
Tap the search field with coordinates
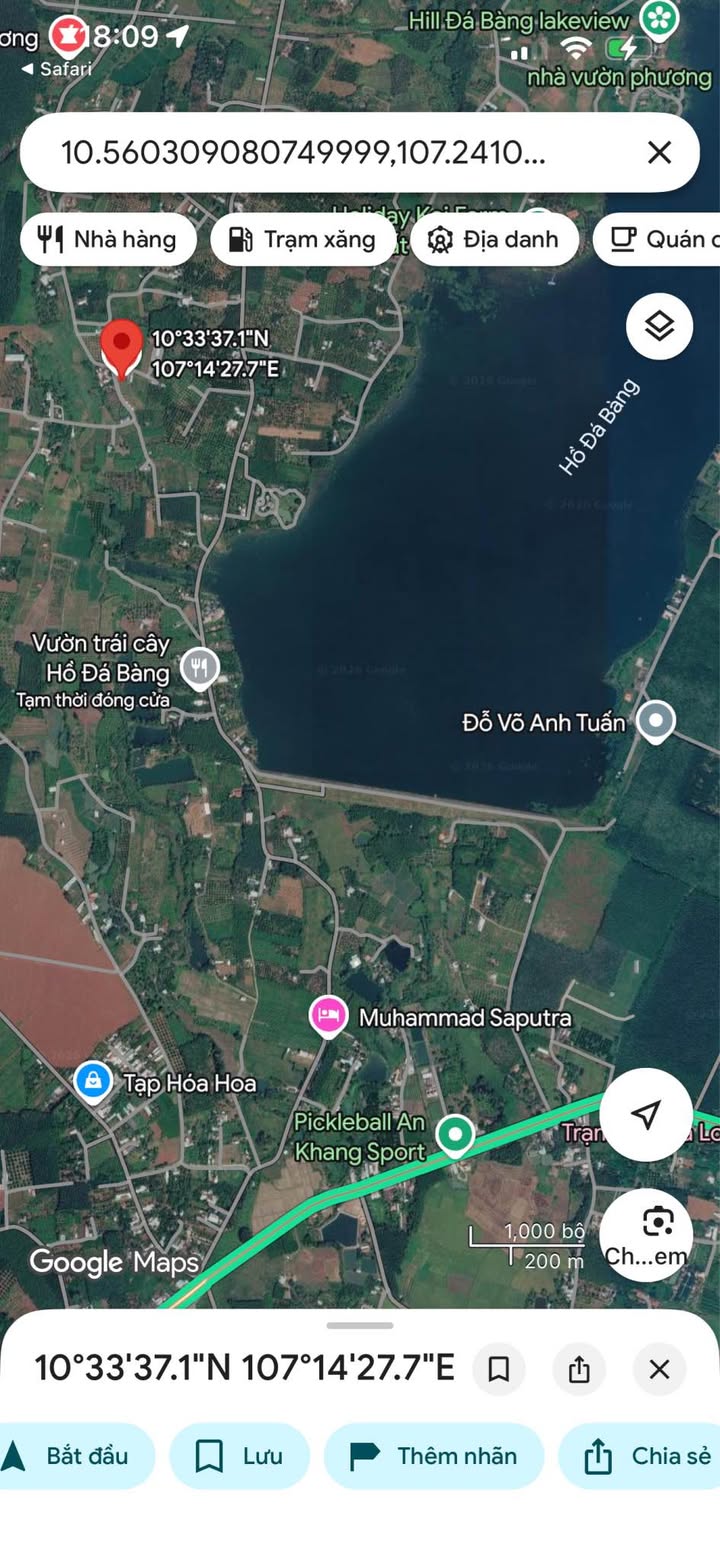320,152
